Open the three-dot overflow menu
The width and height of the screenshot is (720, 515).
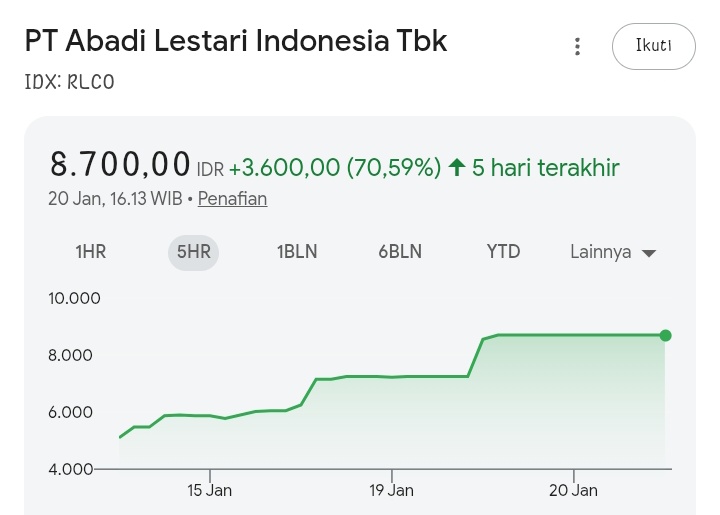point(577,47)
